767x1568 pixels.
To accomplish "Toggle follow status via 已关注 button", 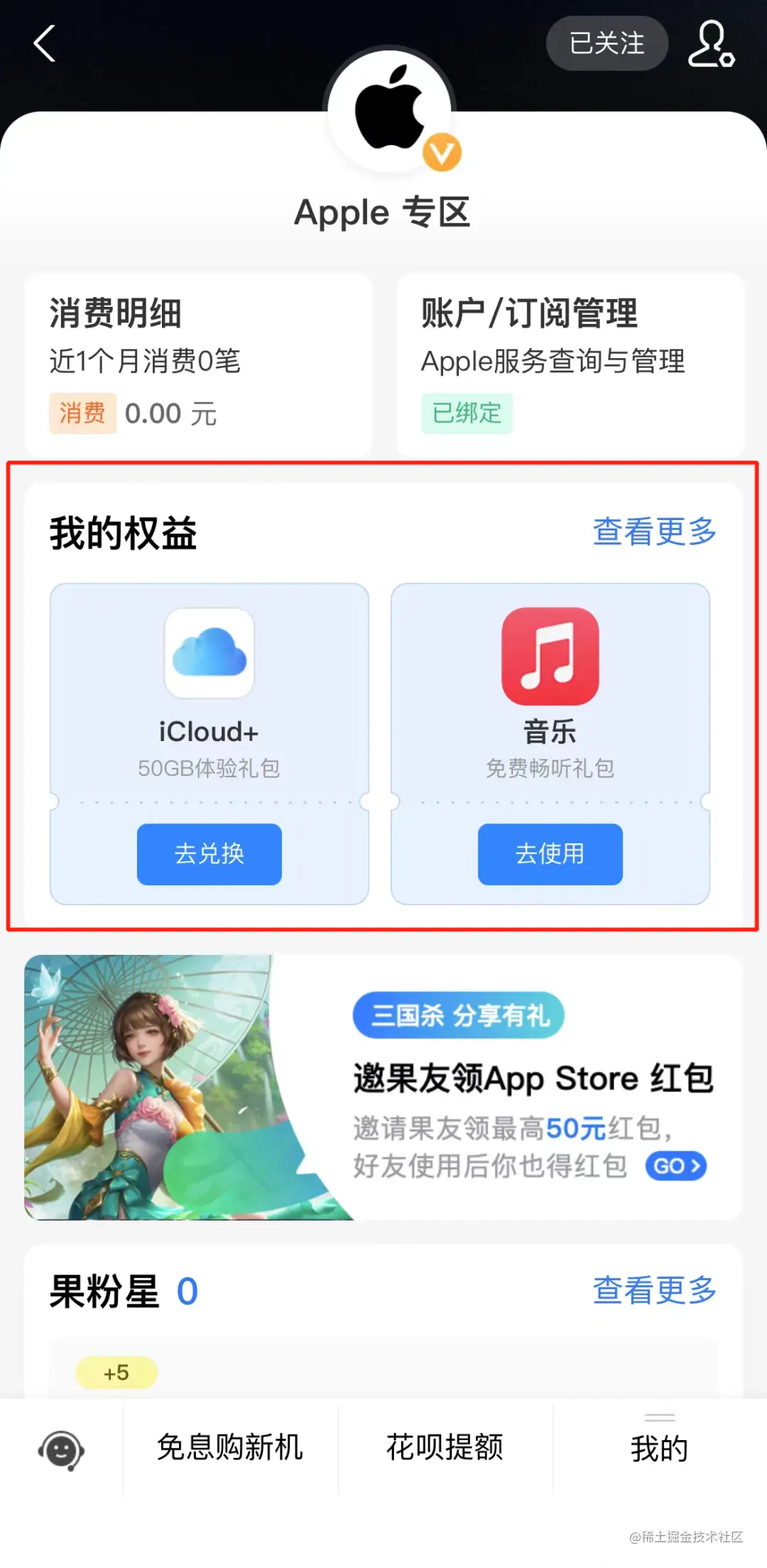I will [606, 43].
